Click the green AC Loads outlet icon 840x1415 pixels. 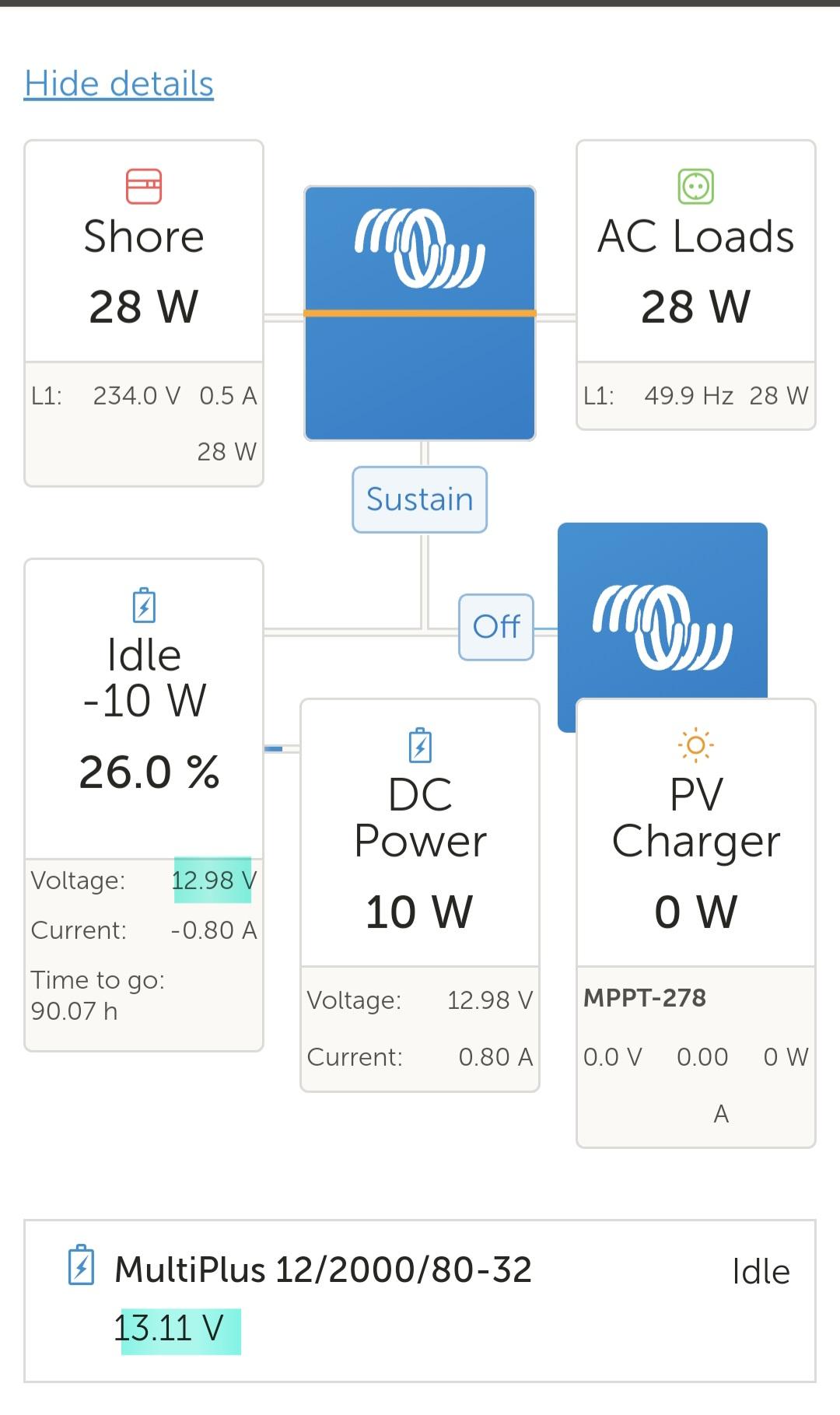point(695,186)
